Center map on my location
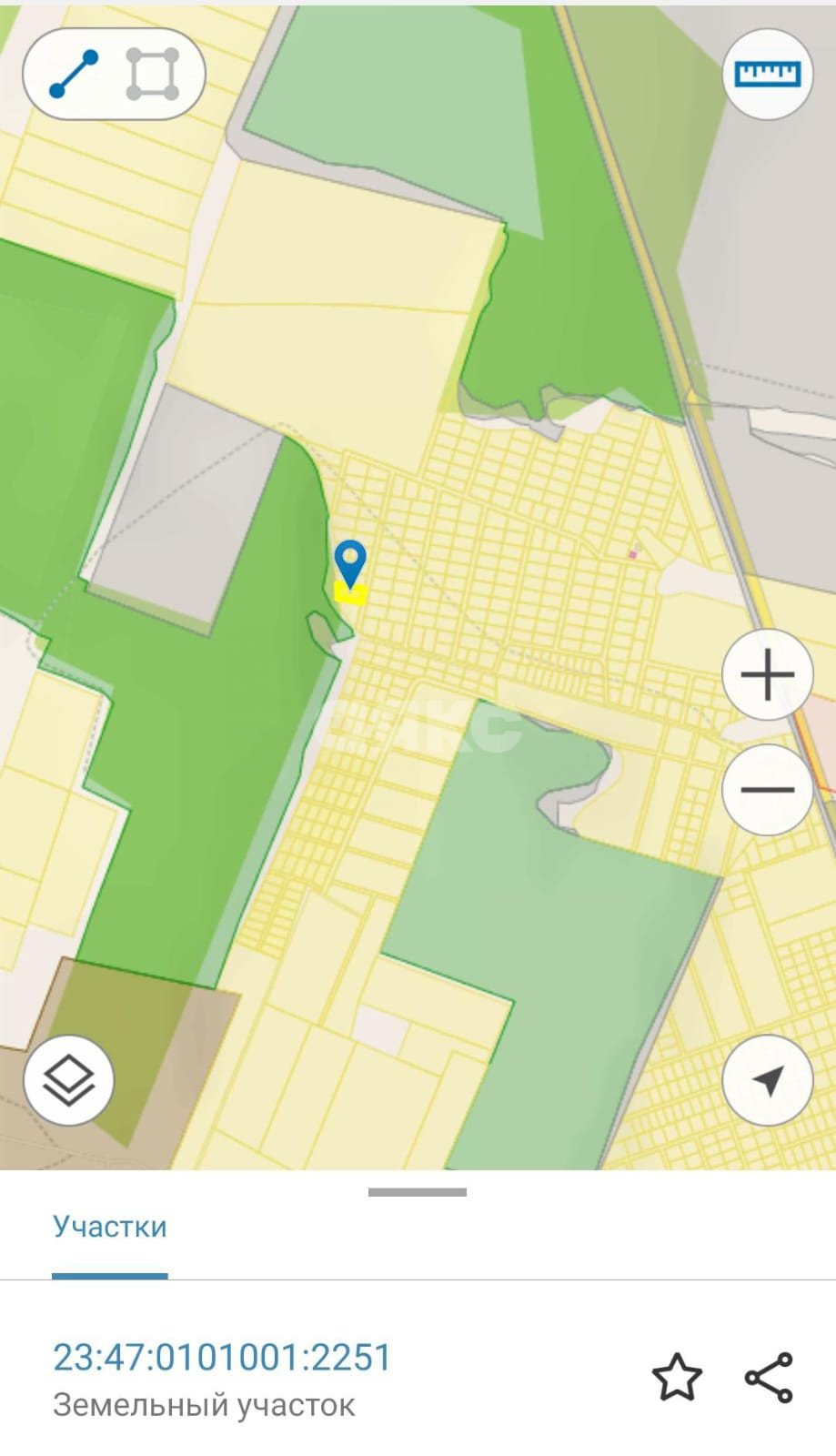The image size is (836, 1456). (x=767, y=1080)
